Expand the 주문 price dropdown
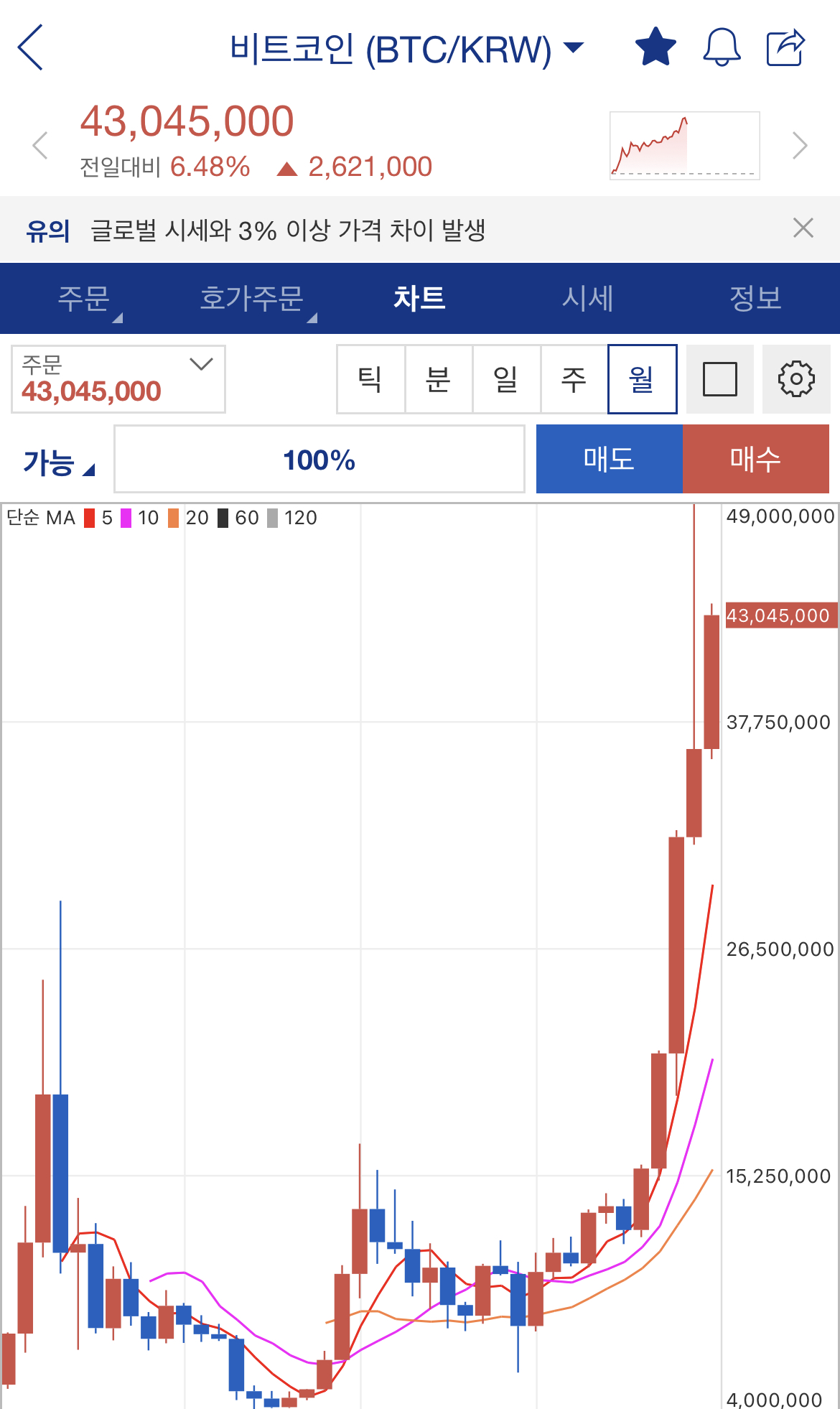The height and width of the screenshot is (1409, 840). pos(118,379)
